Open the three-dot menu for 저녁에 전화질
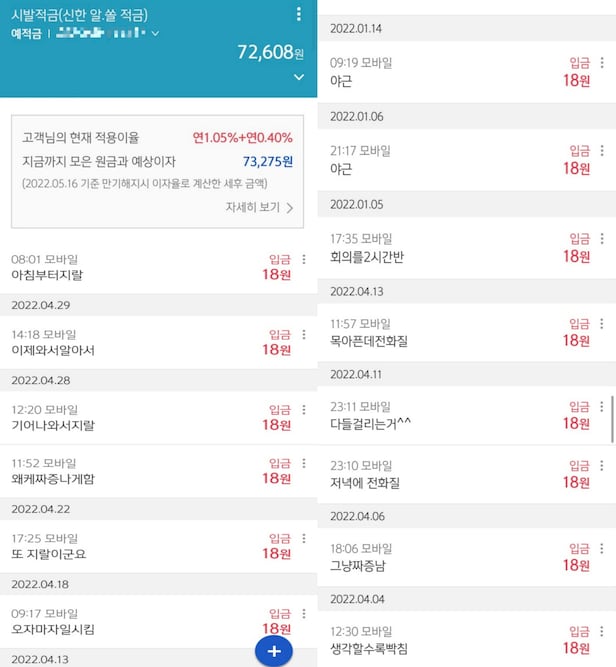Image resolution: width=616 pixels, height=667 pixels. (602, 465)
